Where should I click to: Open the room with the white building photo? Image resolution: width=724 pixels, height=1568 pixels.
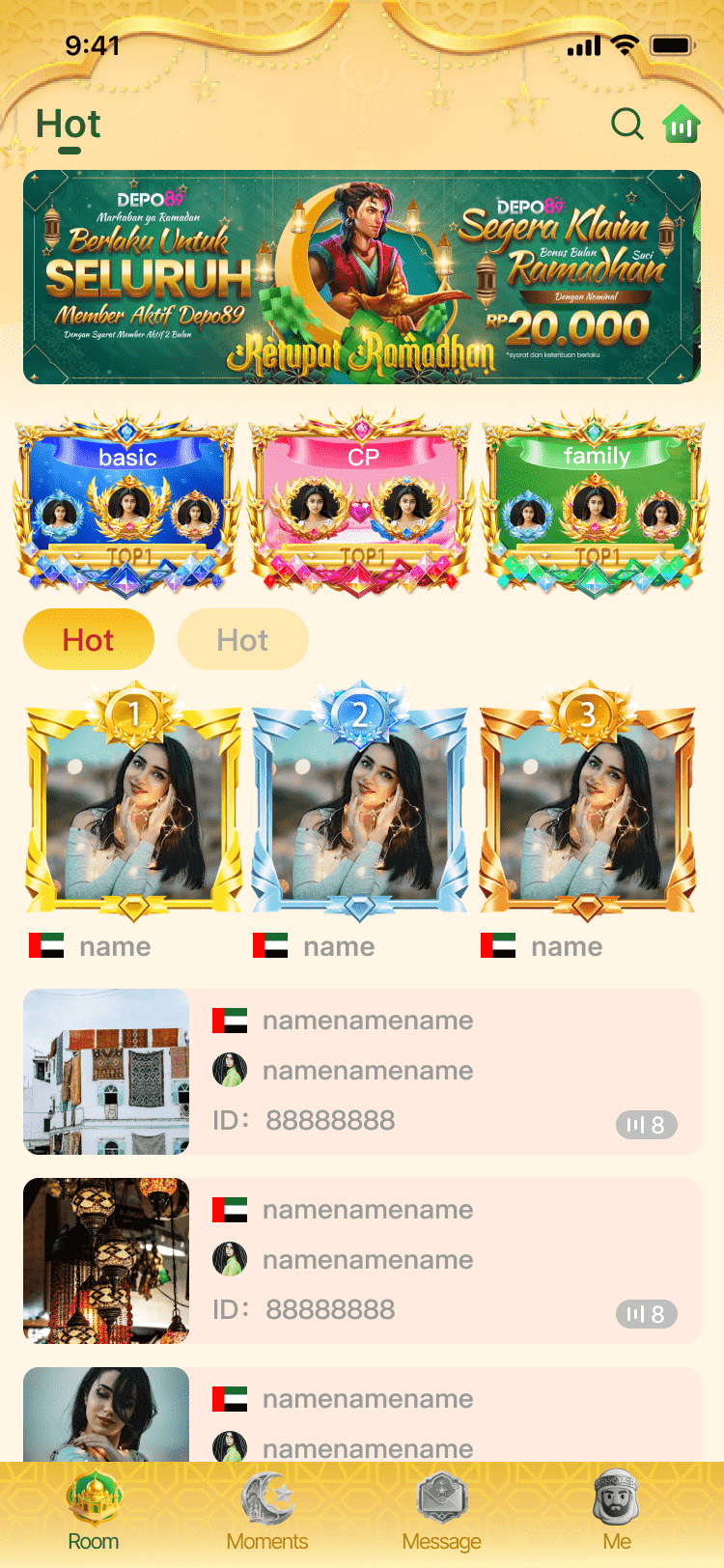362,1072
